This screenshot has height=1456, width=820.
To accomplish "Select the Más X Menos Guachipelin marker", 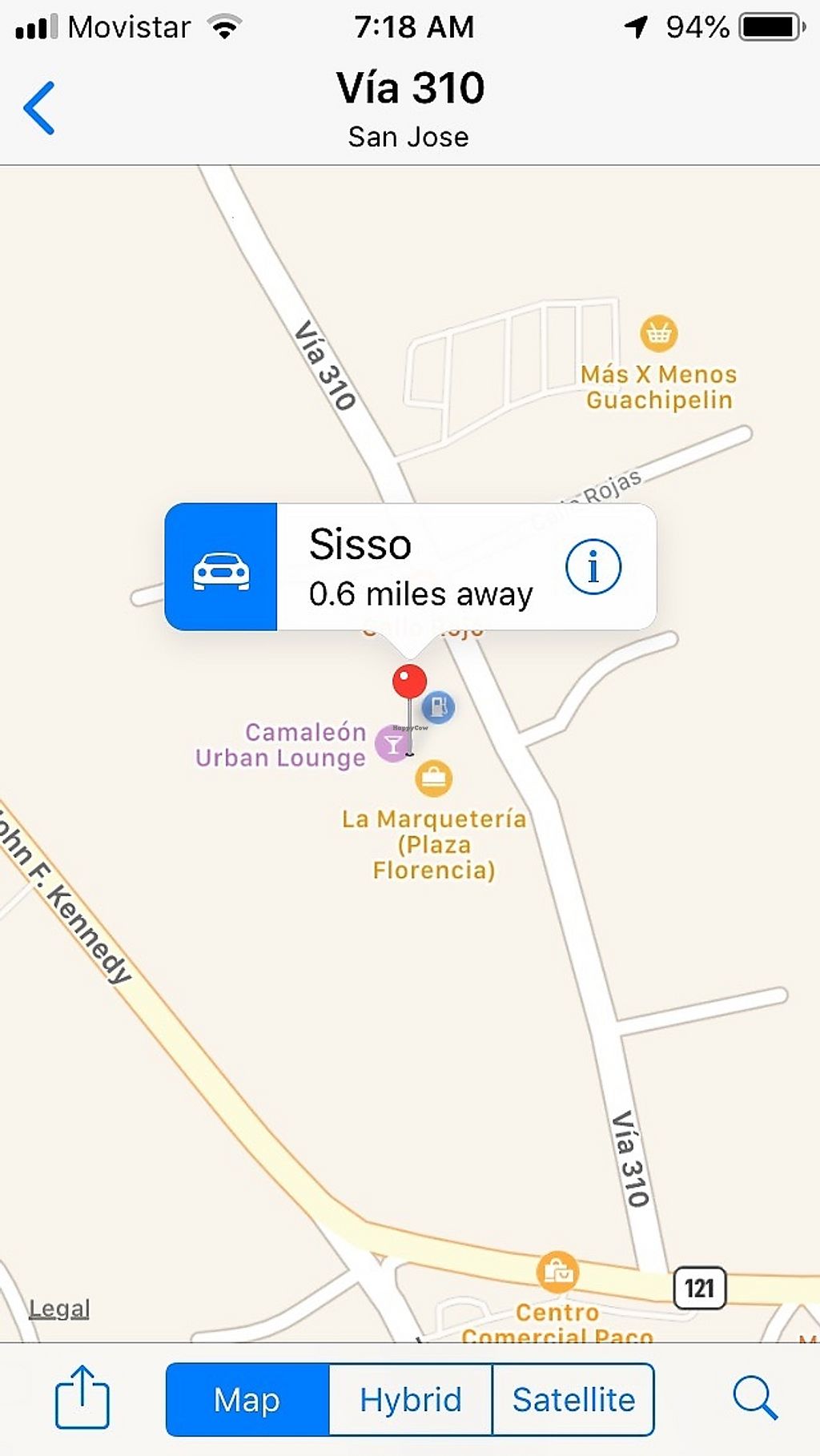I will point(658,333).
